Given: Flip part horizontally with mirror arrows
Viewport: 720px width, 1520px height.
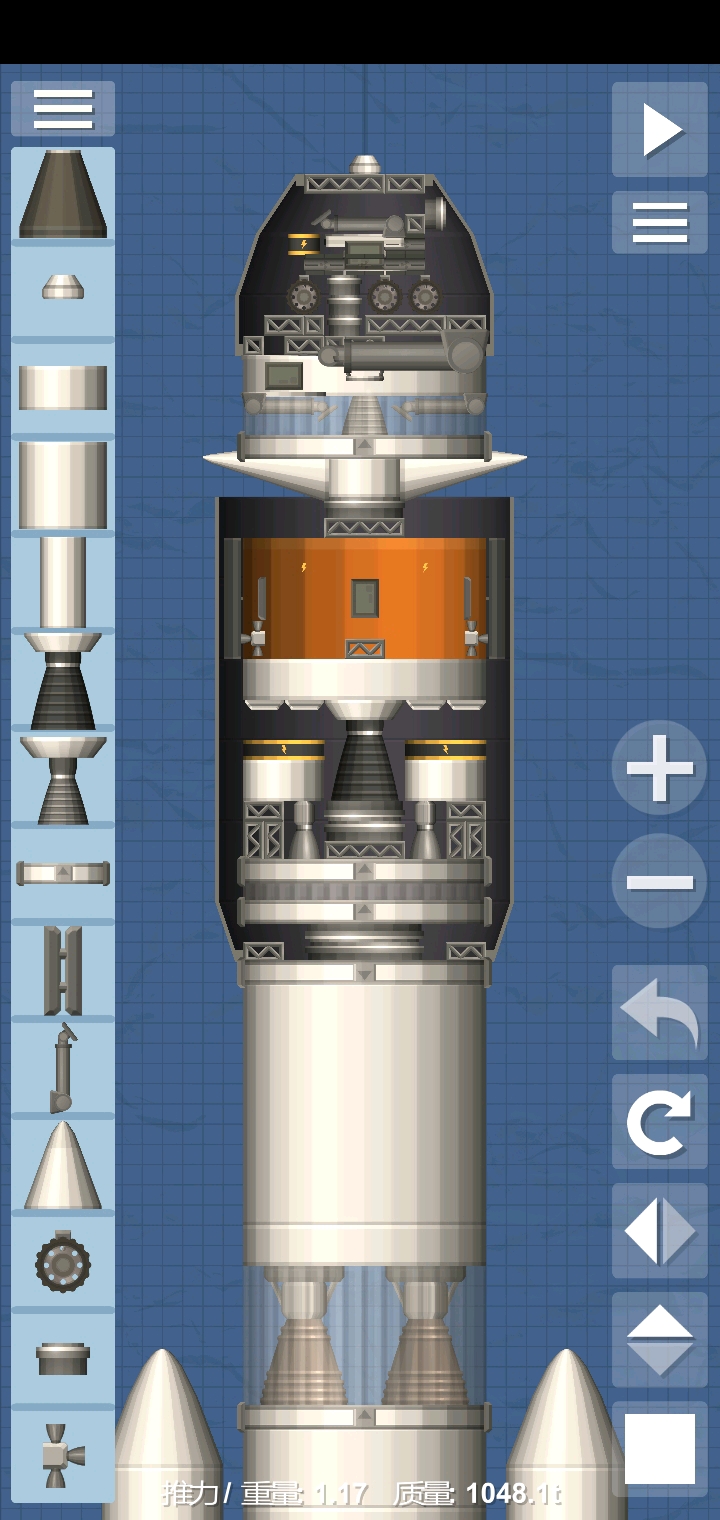Looking at the screenshot, I should pyautogui.click(x=659, y=1230).
